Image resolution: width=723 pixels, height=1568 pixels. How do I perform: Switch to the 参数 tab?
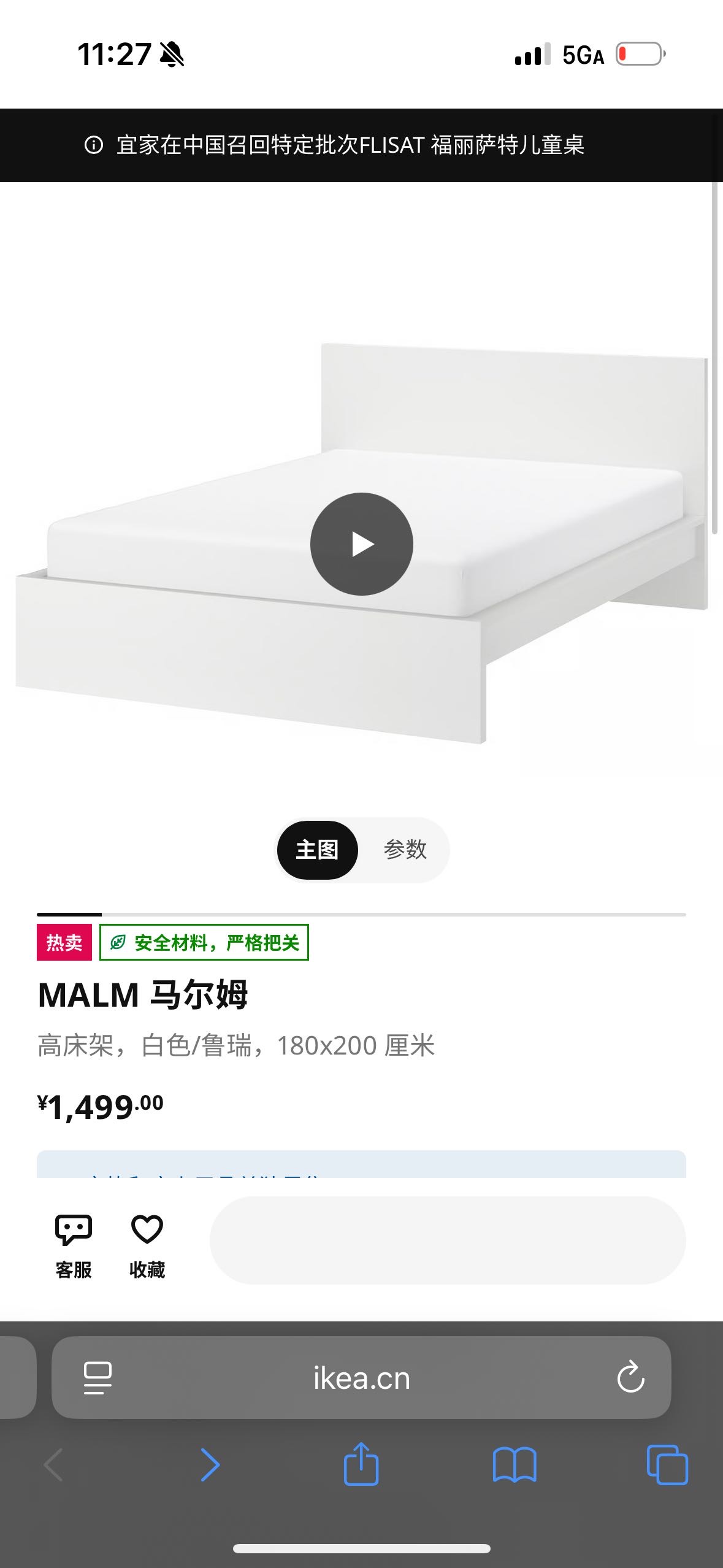point(405,850)
